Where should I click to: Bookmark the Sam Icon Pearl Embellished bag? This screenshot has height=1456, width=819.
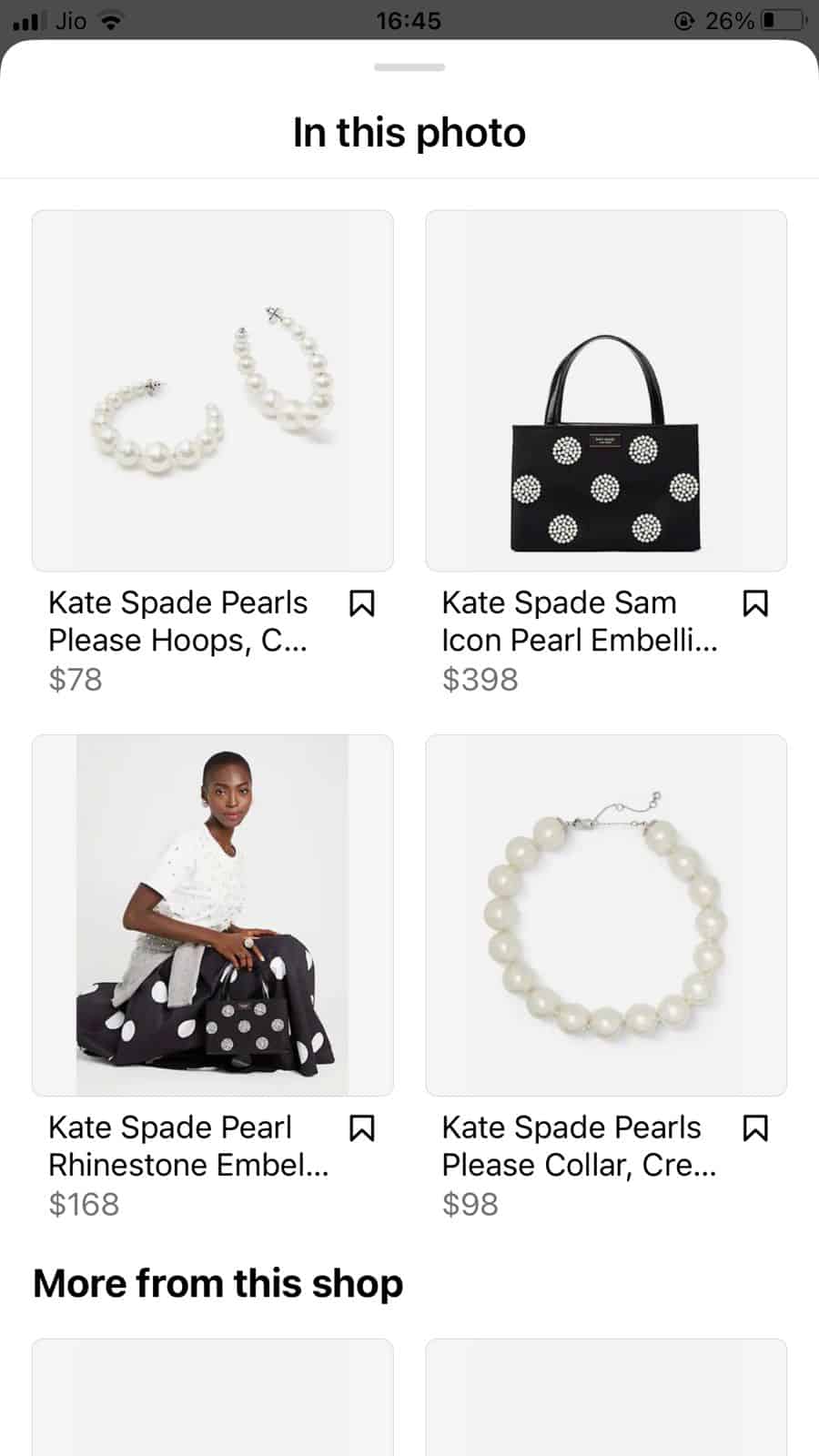755,603
